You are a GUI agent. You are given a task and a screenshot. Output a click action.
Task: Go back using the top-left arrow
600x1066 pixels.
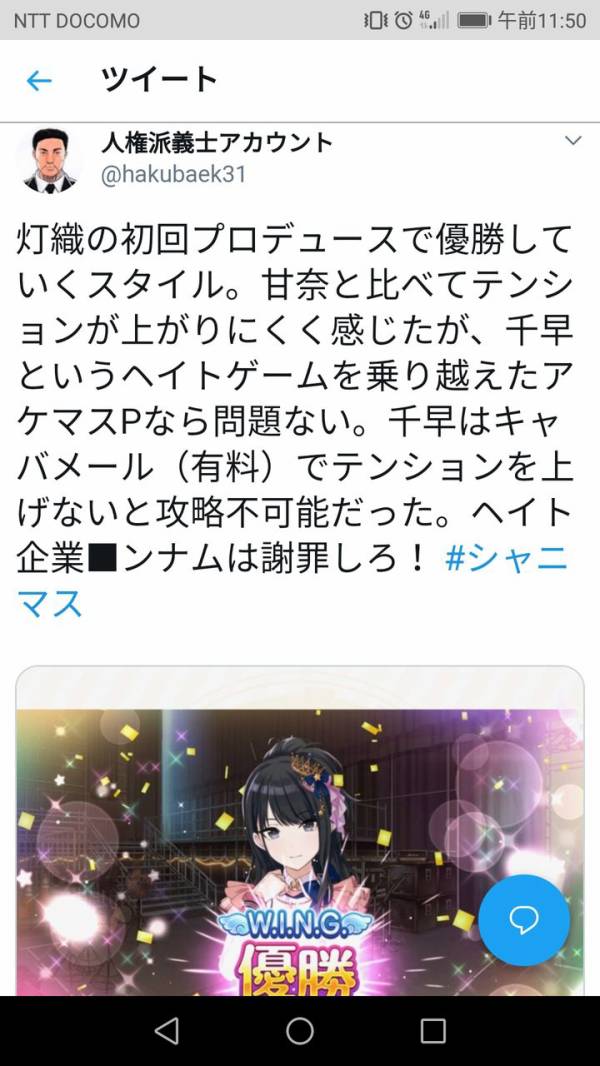coord(39,81)
